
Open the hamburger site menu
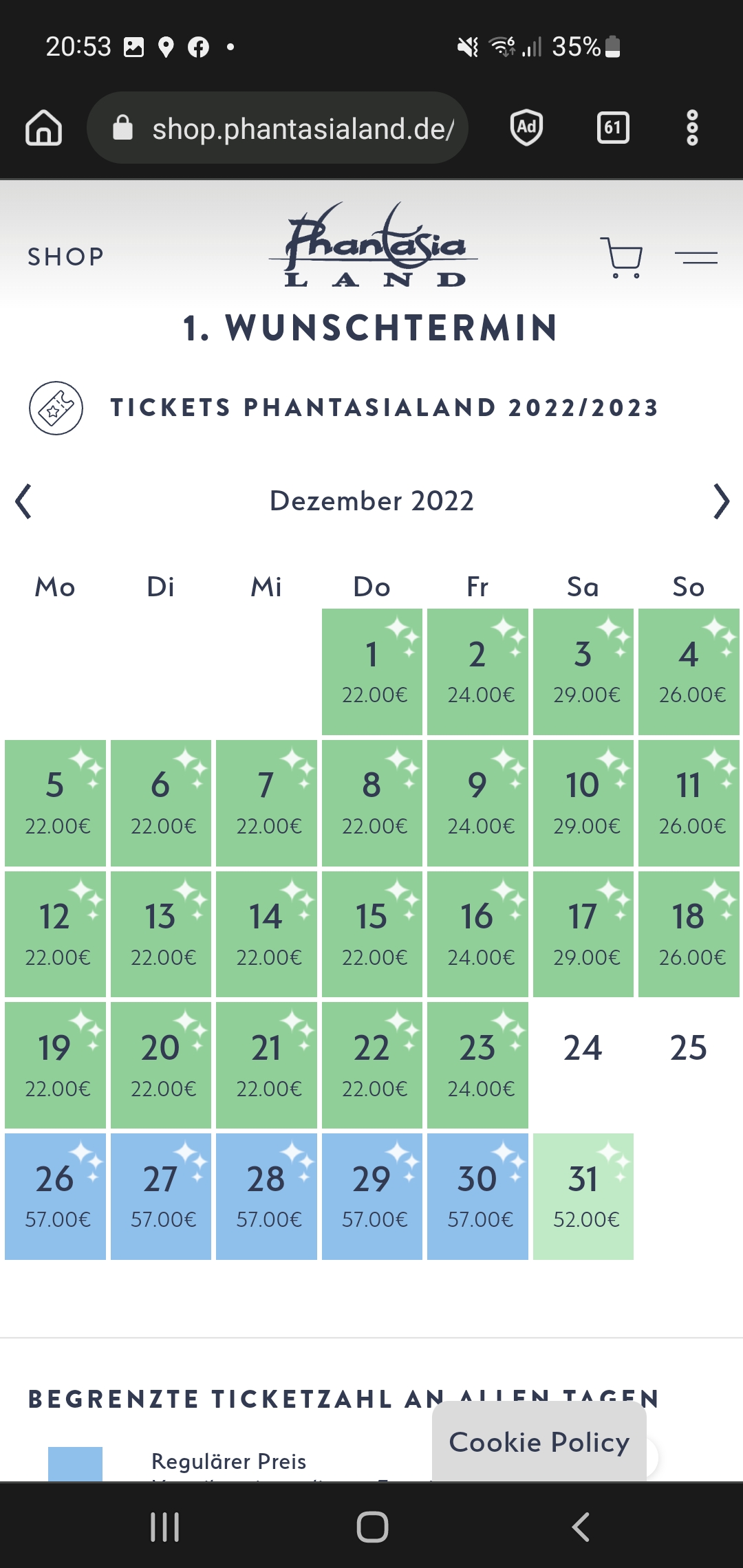[x=696, y=258]
